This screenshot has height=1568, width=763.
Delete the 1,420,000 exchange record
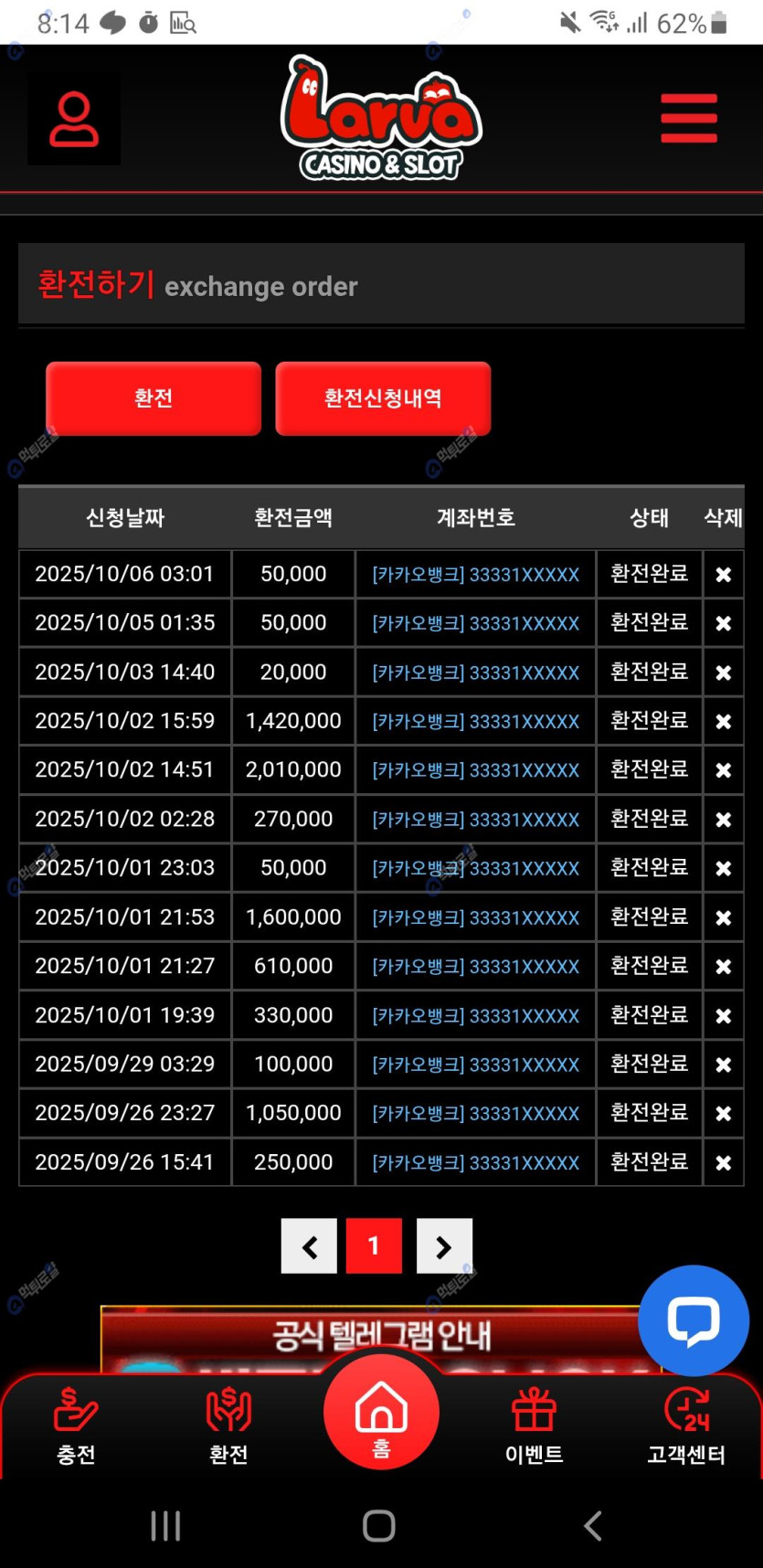[x=723, y=722]
